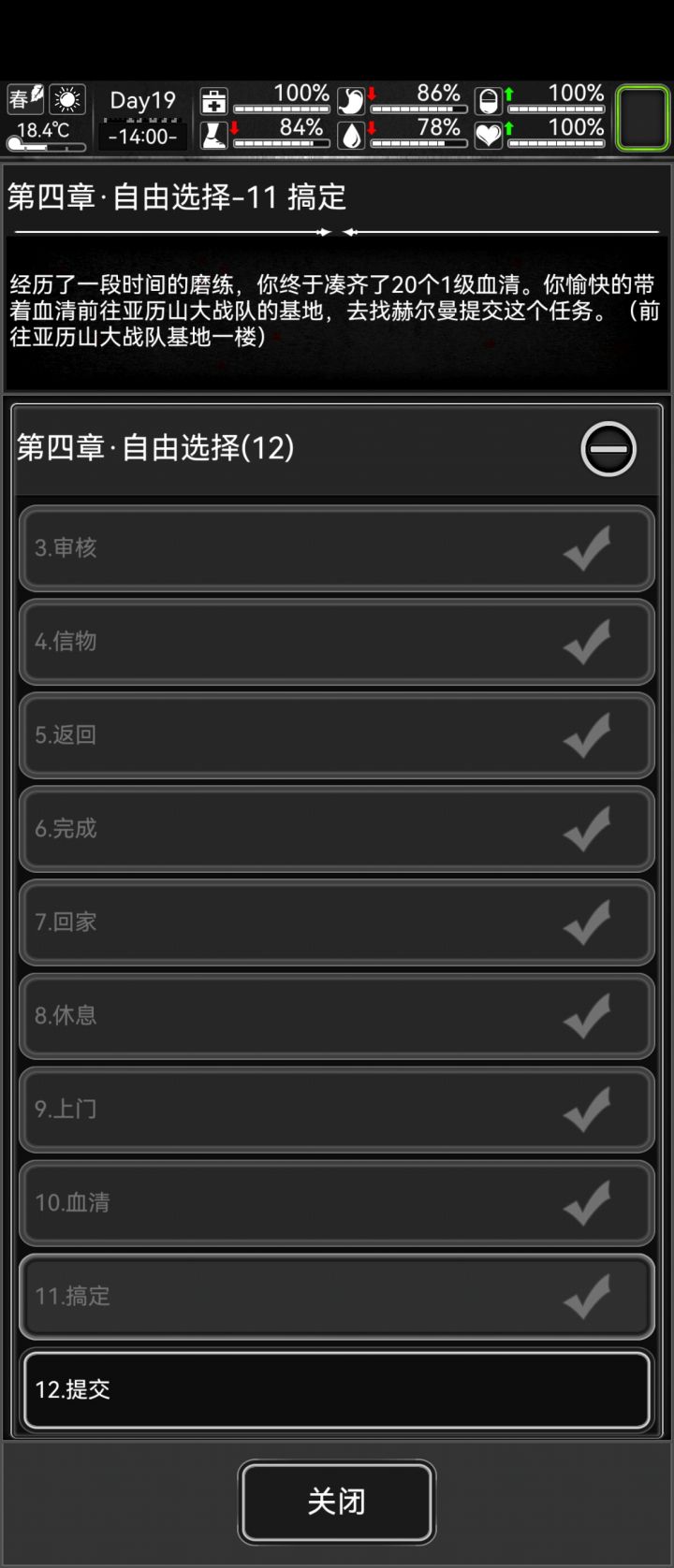Viewport: 674px width, 1568px height.
Task: Collapse the 第四章·自由选择(12) chapter section
Action: pyautogui.click(x=608, y=450)
